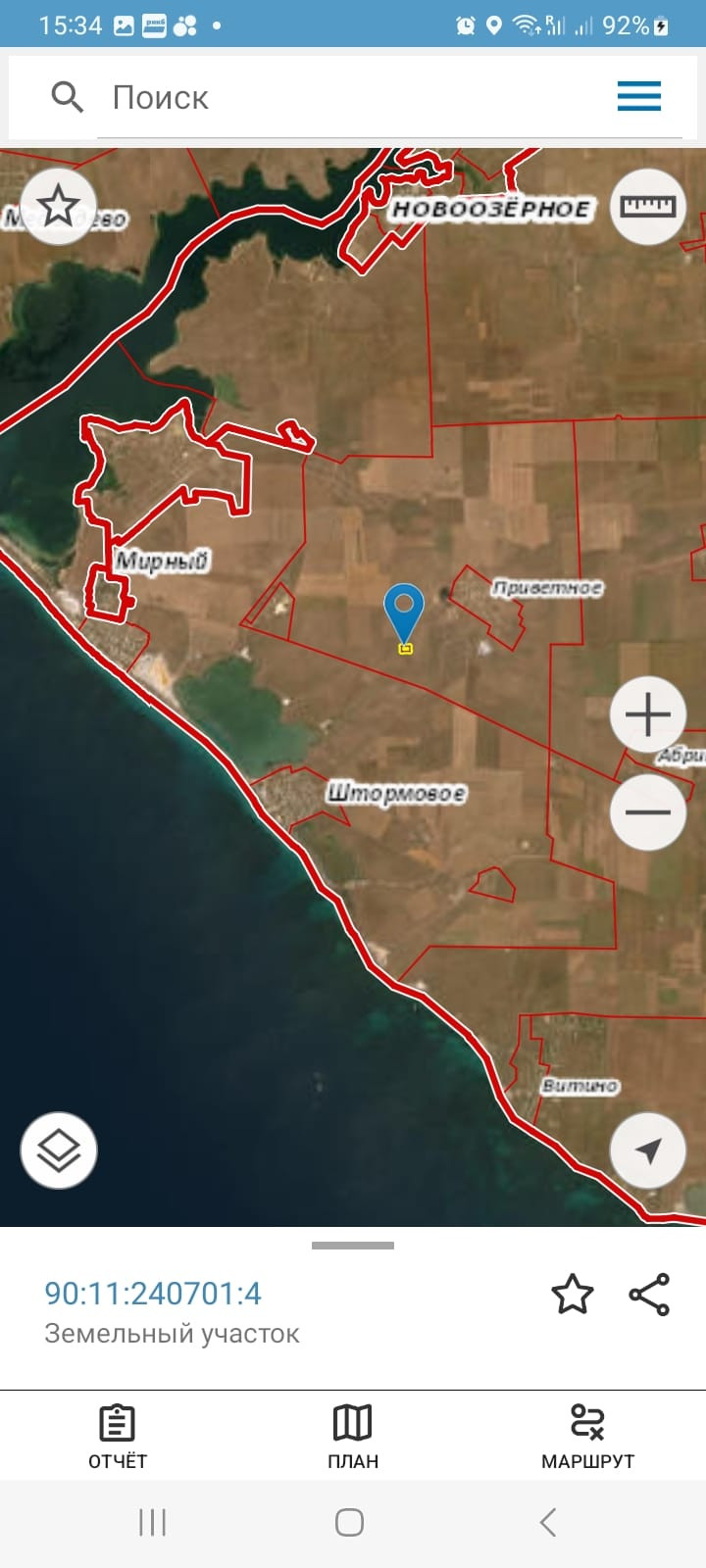This screenshot has width=706, height=1568.
Task: Zoom in on the map
Action: click(647, 714)
